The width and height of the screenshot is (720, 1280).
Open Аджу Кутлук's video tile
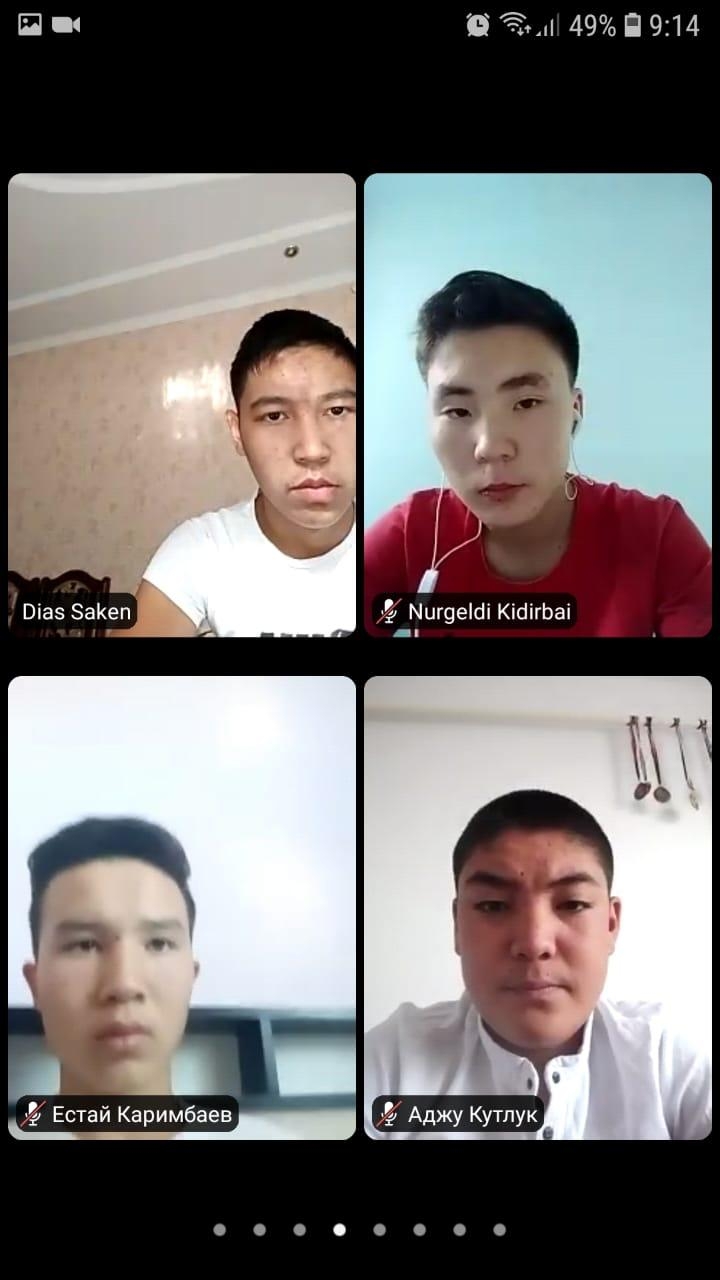click(538, 907)
